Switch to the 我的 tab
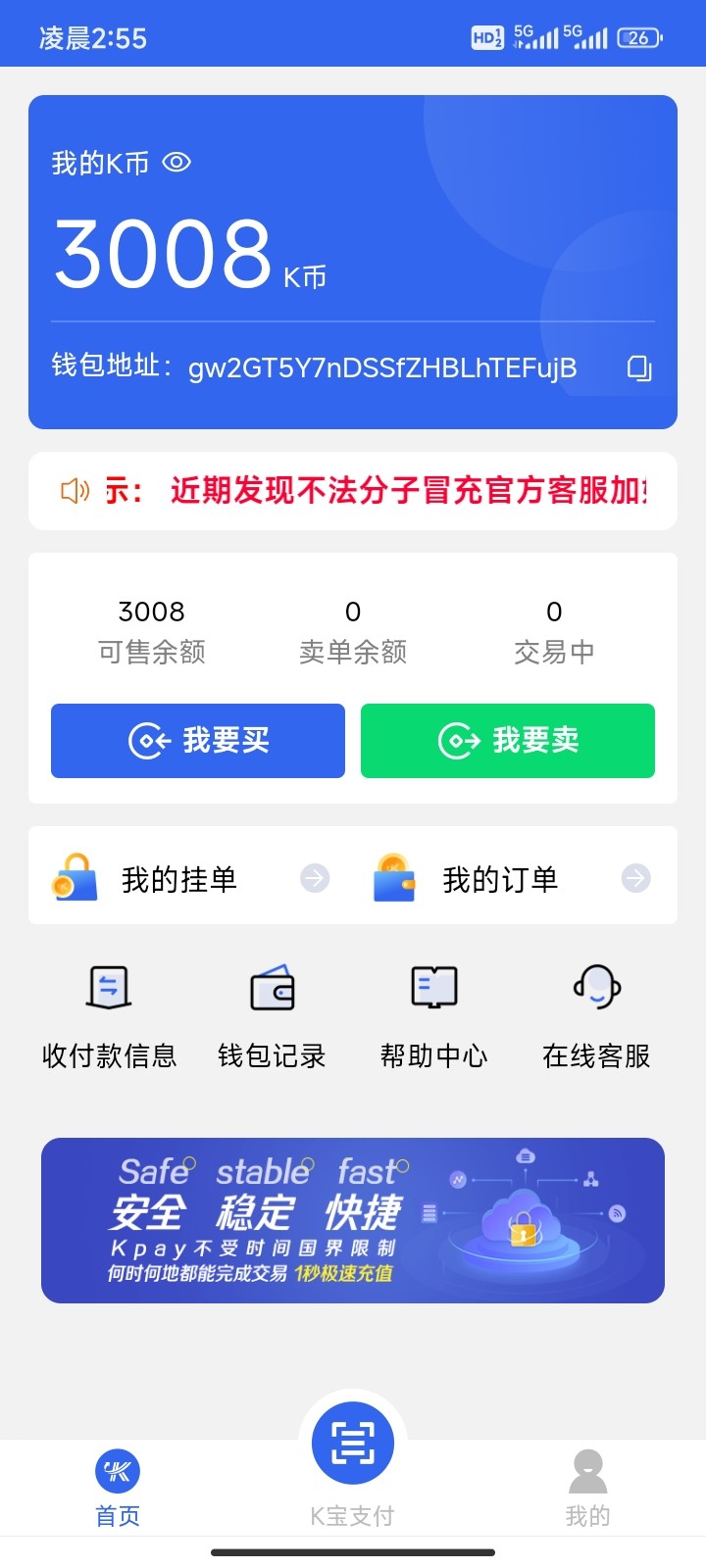 (588, 1488)
